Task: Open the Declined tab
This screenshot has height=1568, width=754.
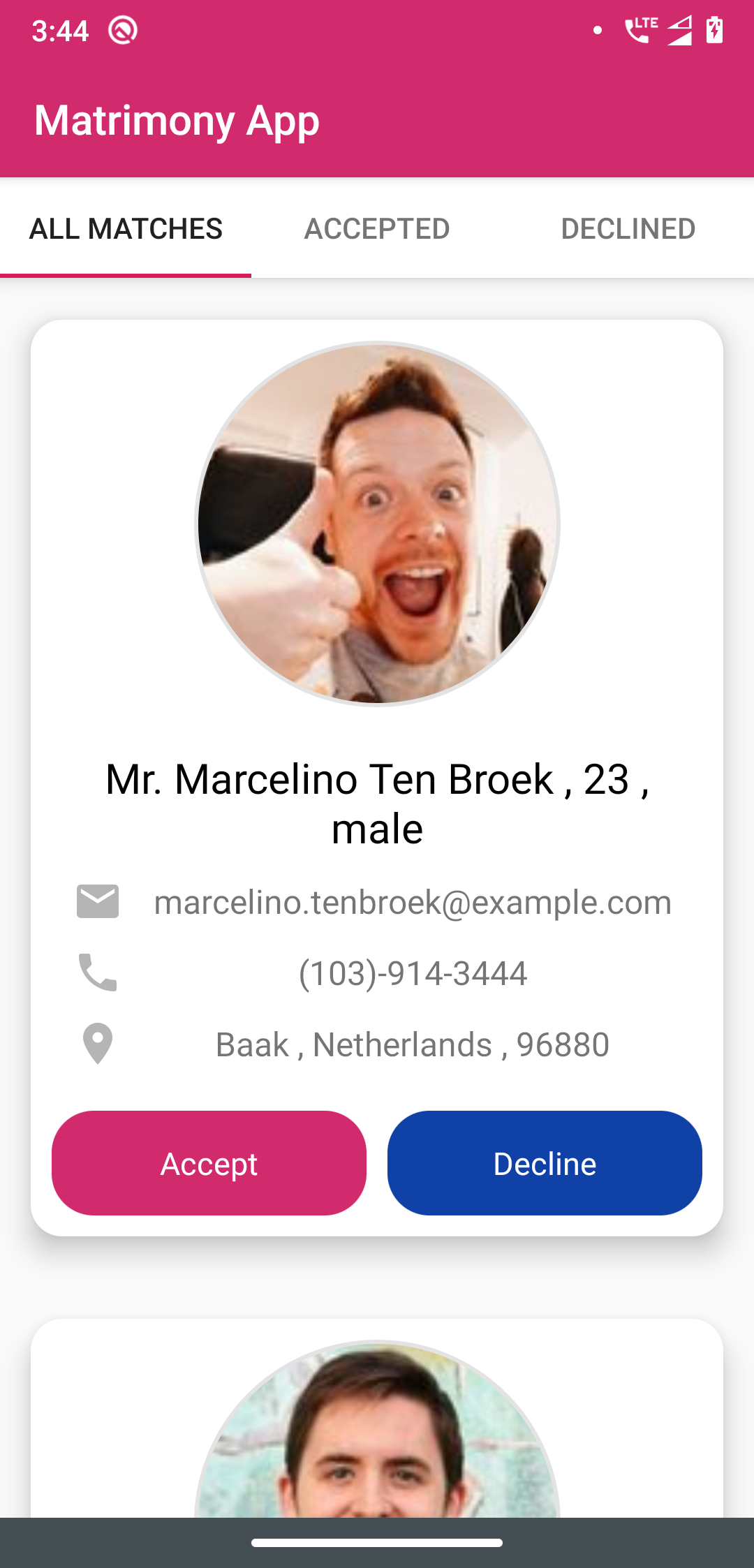Action: 628,229
